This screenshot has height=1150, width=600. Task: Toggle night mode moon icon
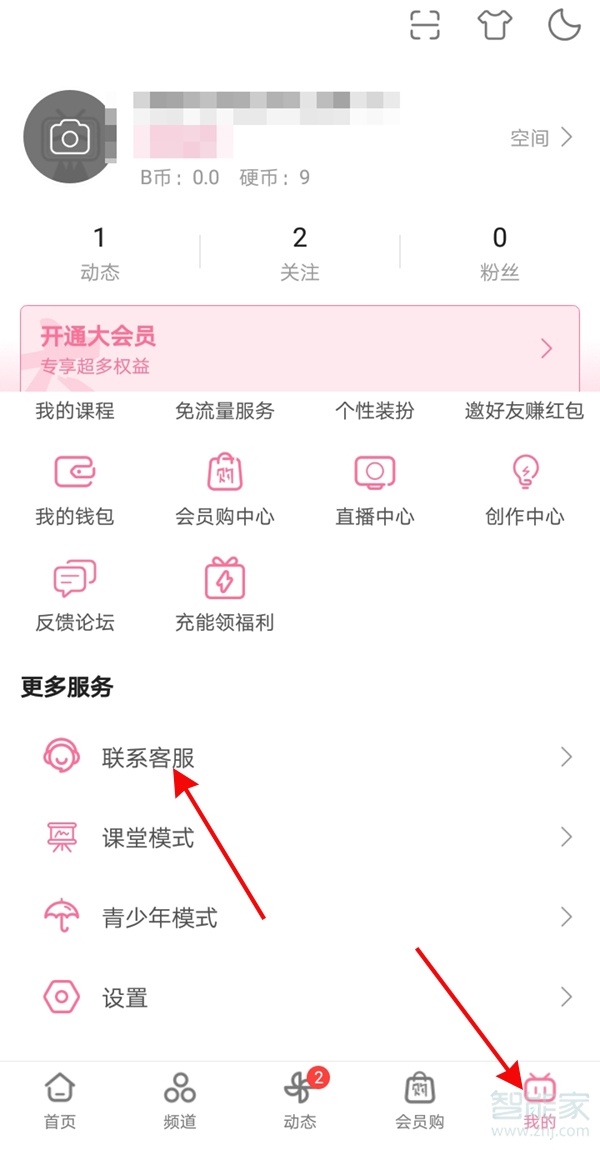pos(565,25)
